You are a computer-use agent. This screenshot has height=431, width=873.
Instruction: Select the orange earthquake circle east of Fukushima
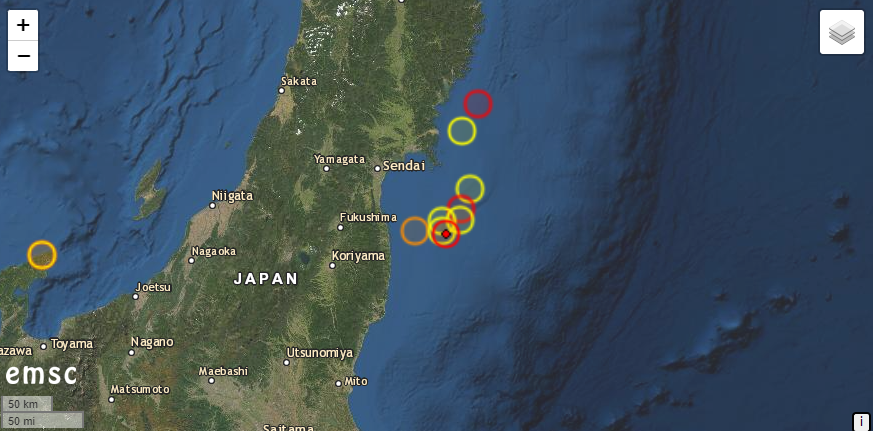click(414, 231)
